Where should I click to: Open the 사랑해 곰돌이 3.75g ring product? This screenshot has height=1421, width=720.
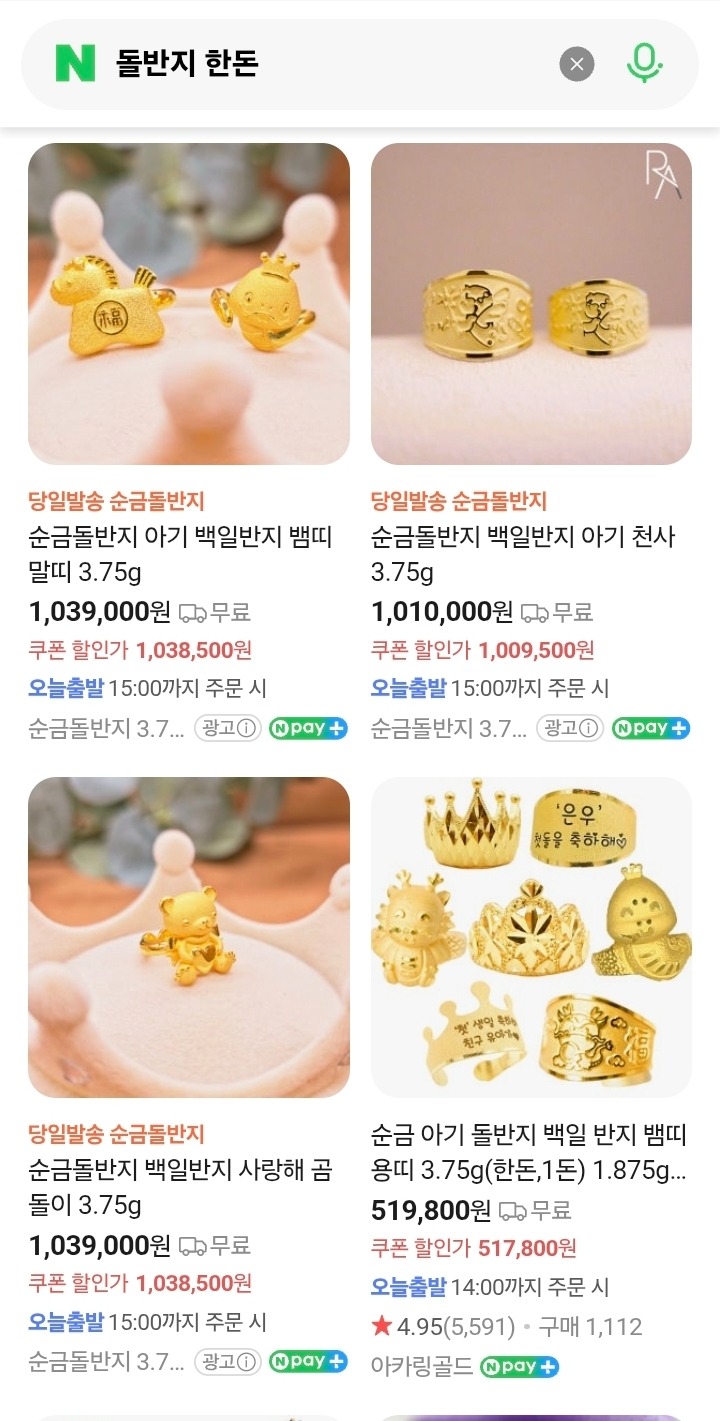point(188,937)
